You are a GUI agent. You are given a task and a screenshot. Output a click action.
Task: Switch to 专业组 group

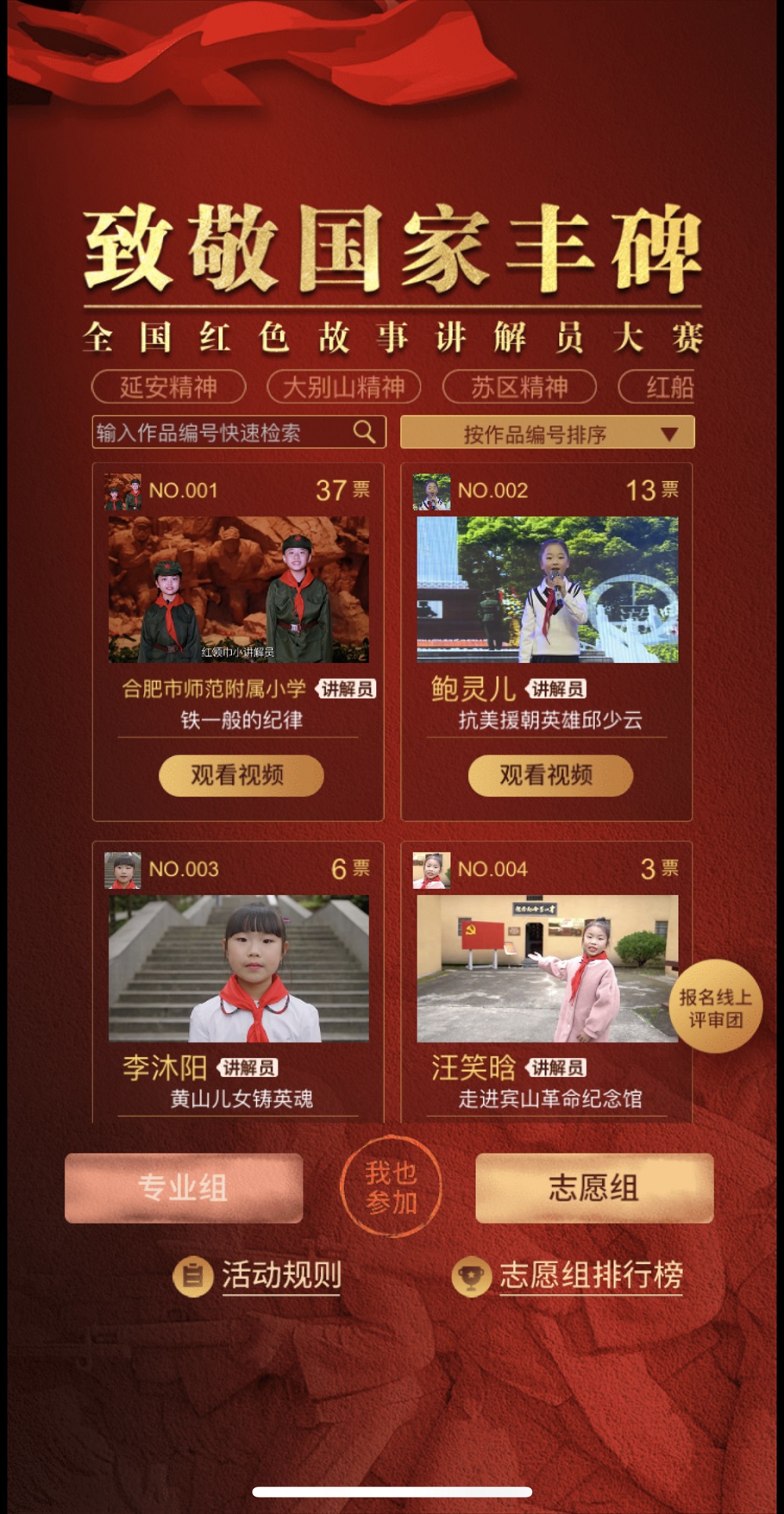183,1188
